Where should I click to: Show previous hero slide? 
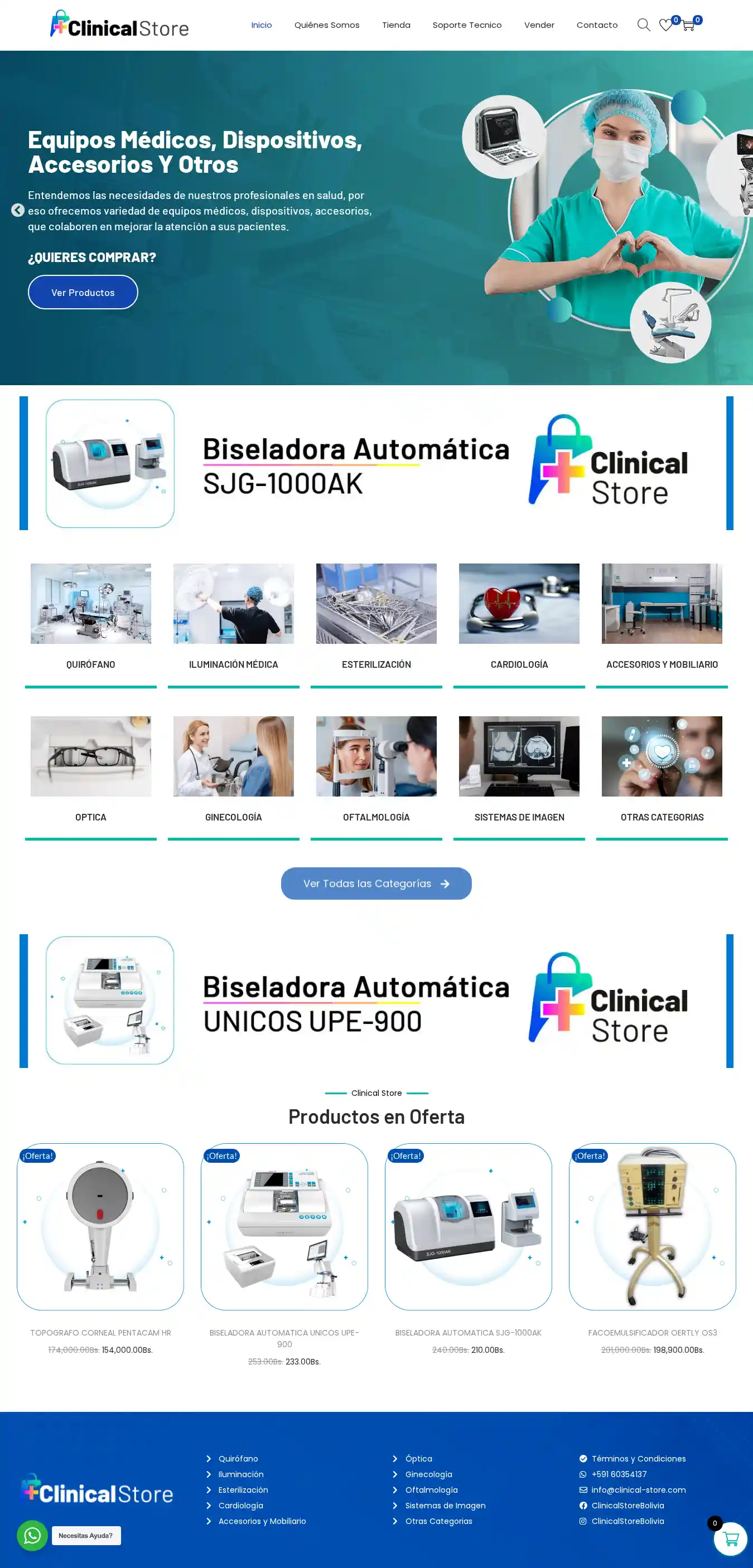tap(18, 210)
